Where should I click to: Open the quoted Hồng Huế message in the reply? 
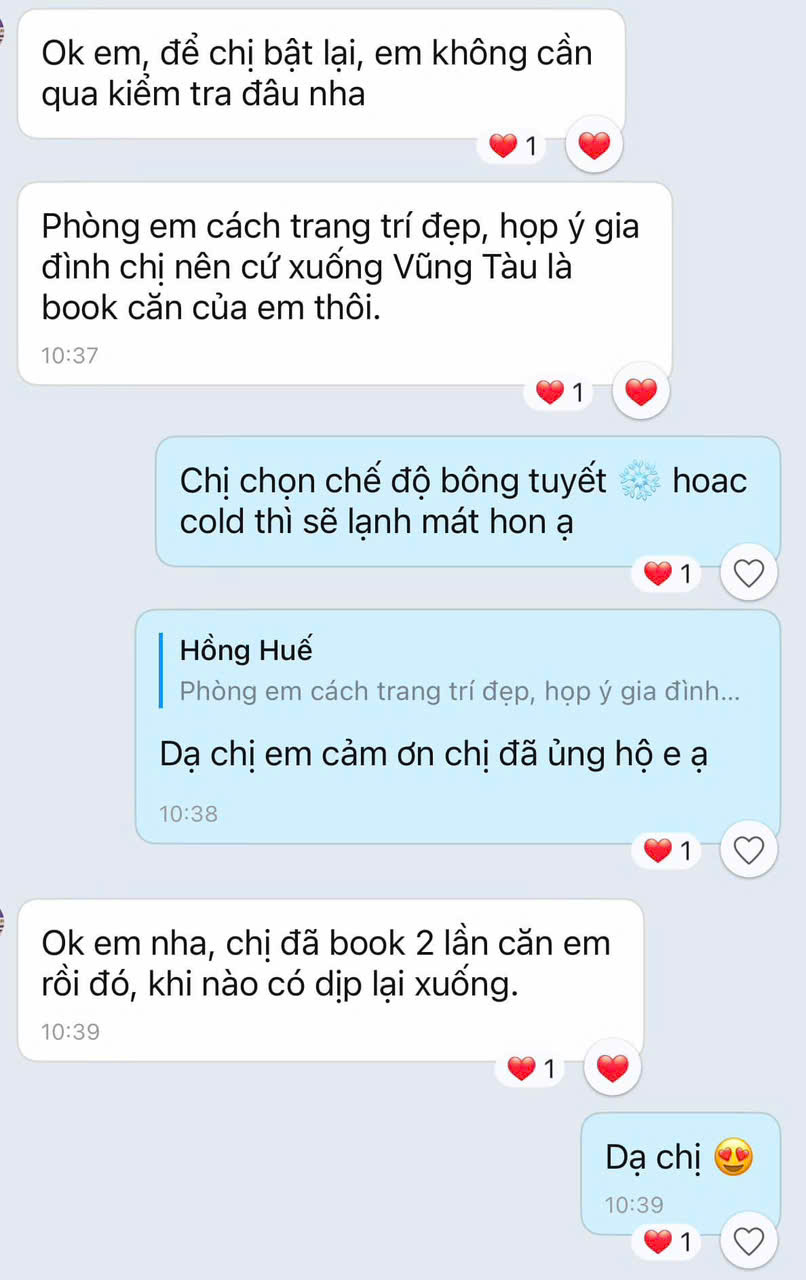click(458, 672)
